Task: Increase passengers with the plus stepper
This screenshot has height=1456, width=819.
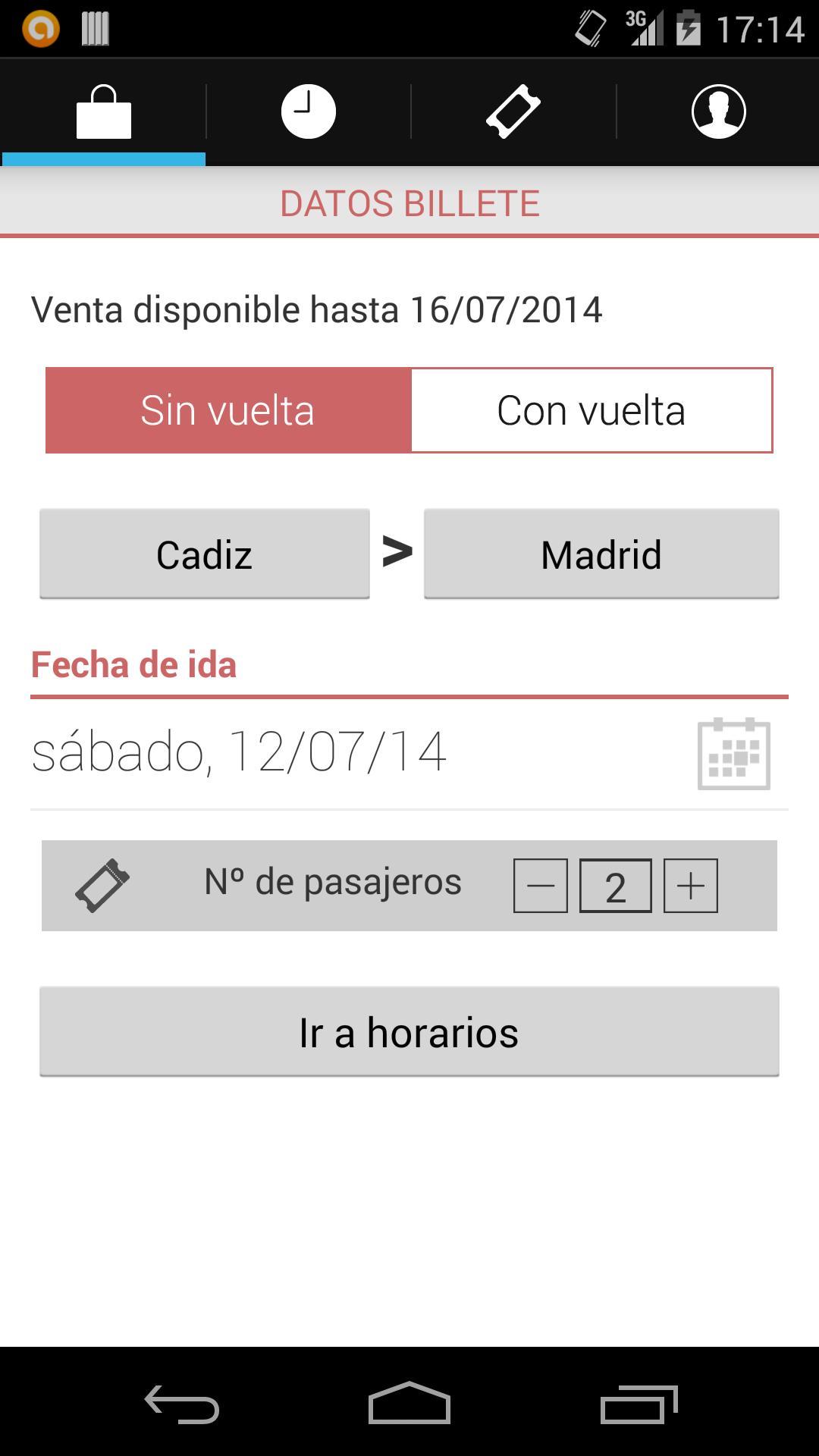Action: [690, 886]
